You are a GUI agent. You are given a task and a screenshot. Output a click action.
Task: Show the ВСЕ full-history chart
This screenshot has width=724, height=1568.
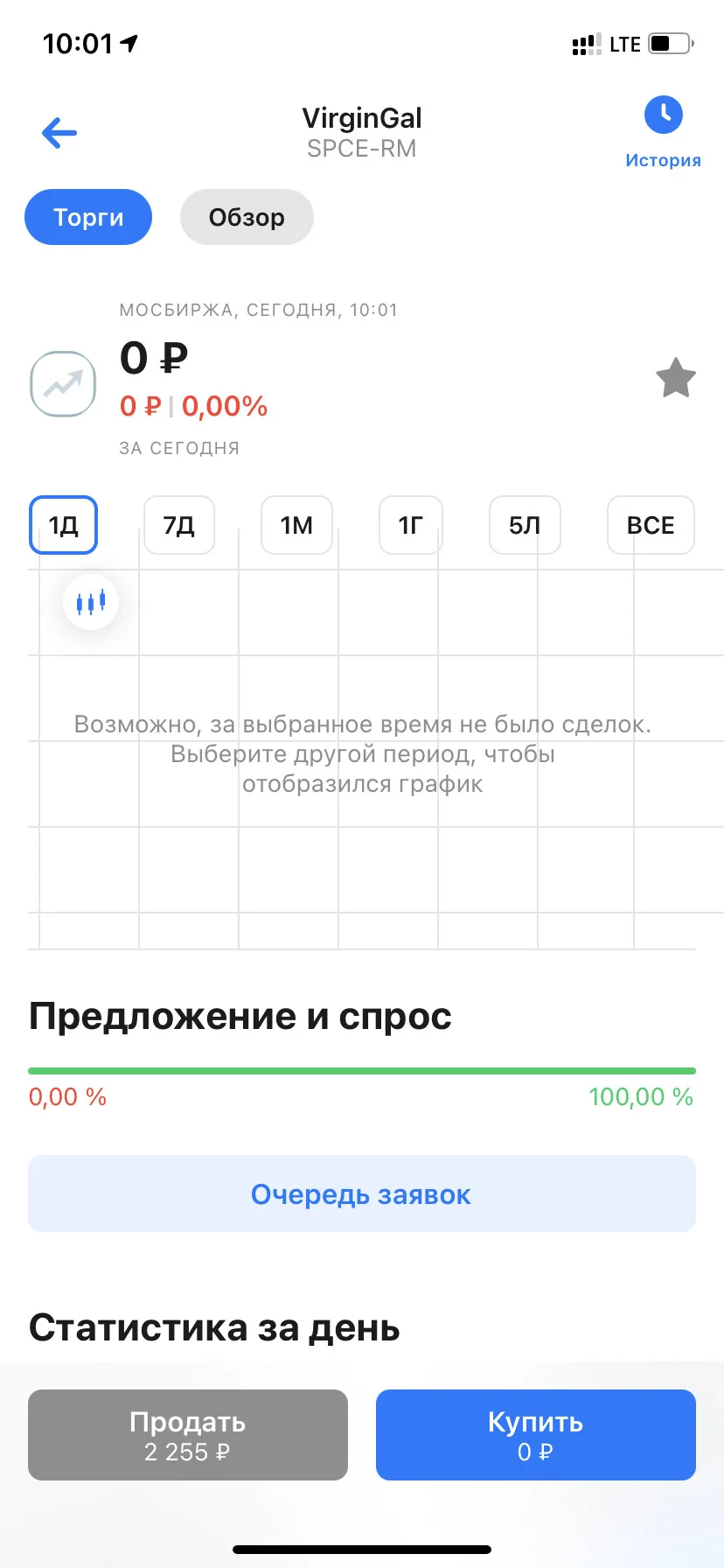[651, 525]
